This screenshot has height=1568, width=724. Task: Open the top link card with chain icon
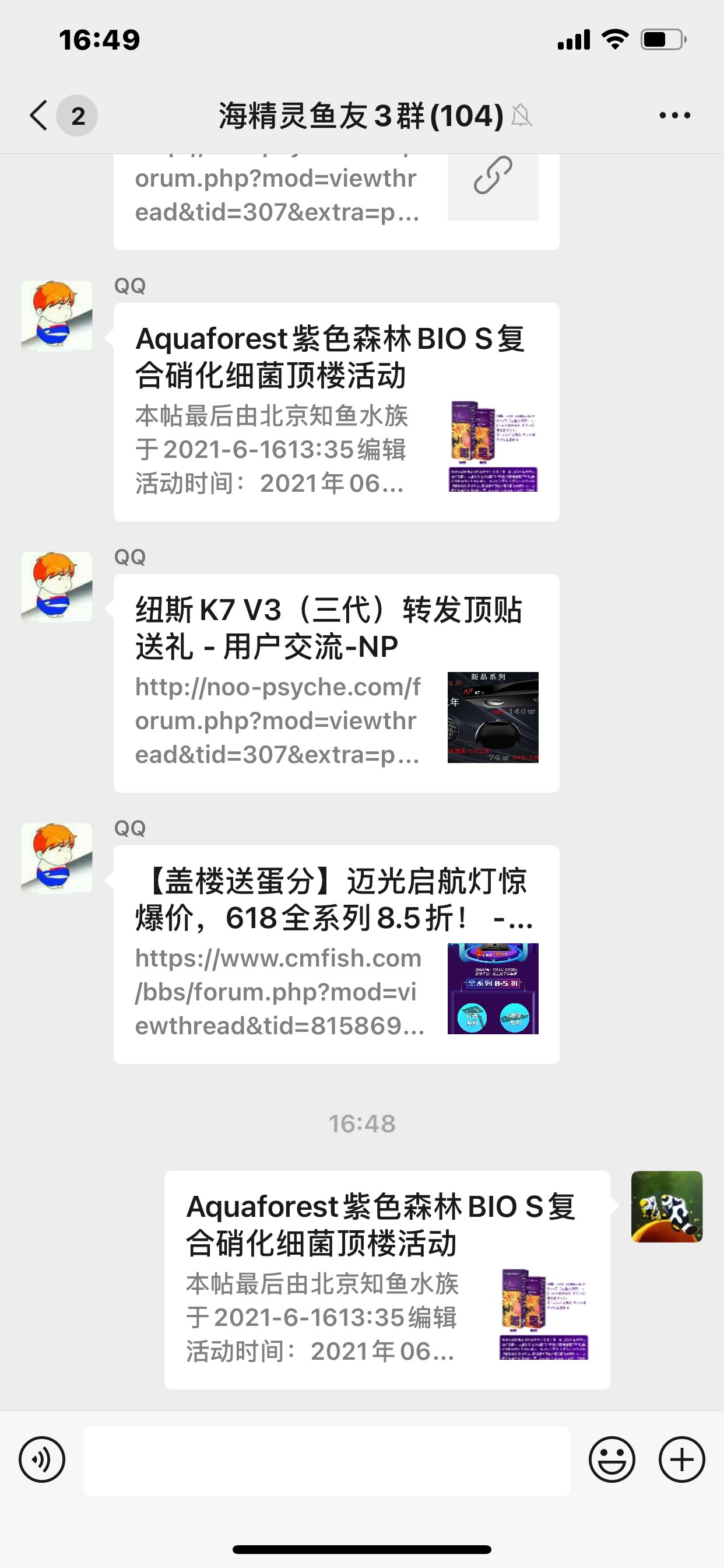tap(336, 199)
